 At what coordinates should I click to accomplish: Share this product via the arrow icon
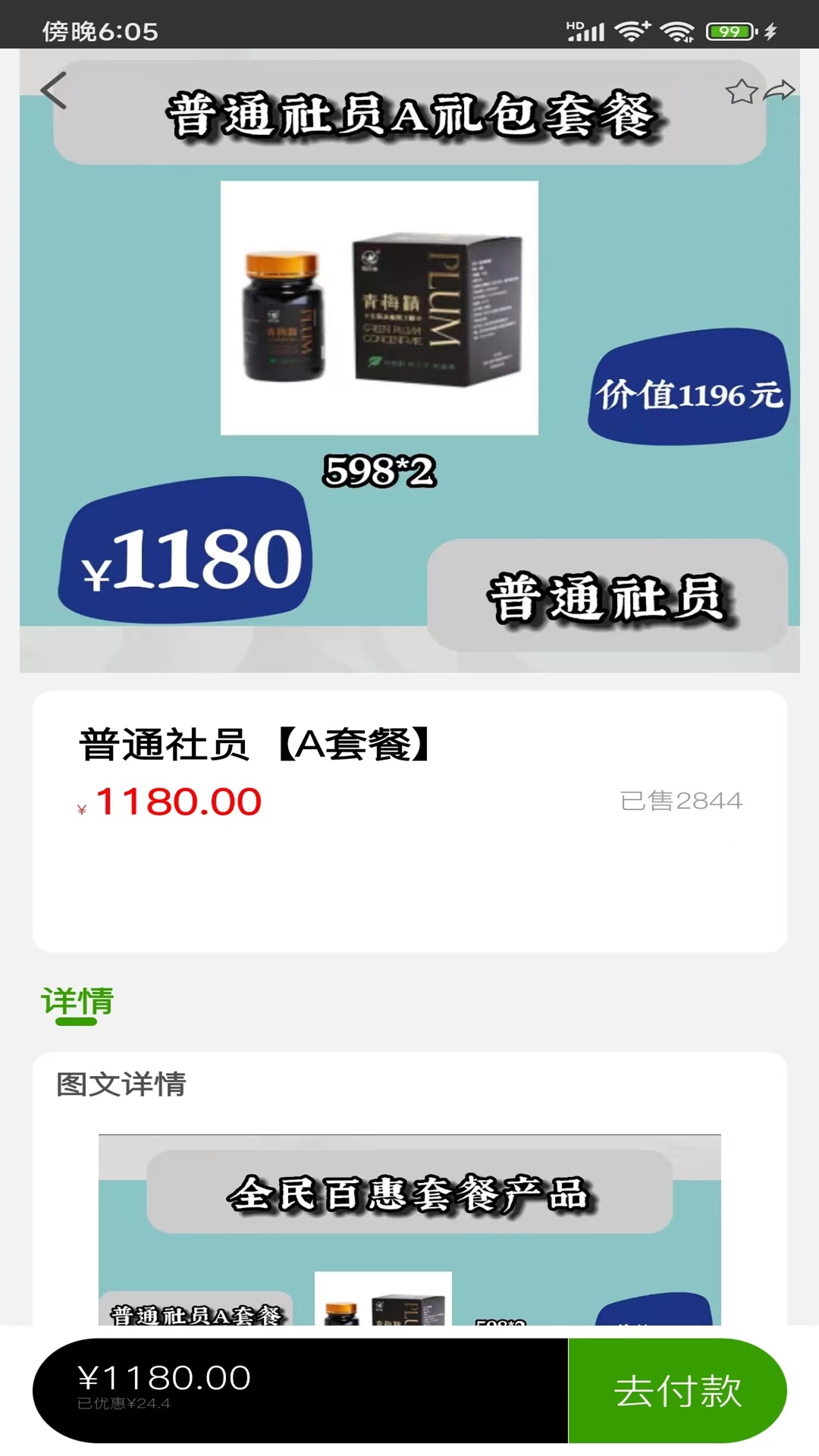click(x=779, y=91)
